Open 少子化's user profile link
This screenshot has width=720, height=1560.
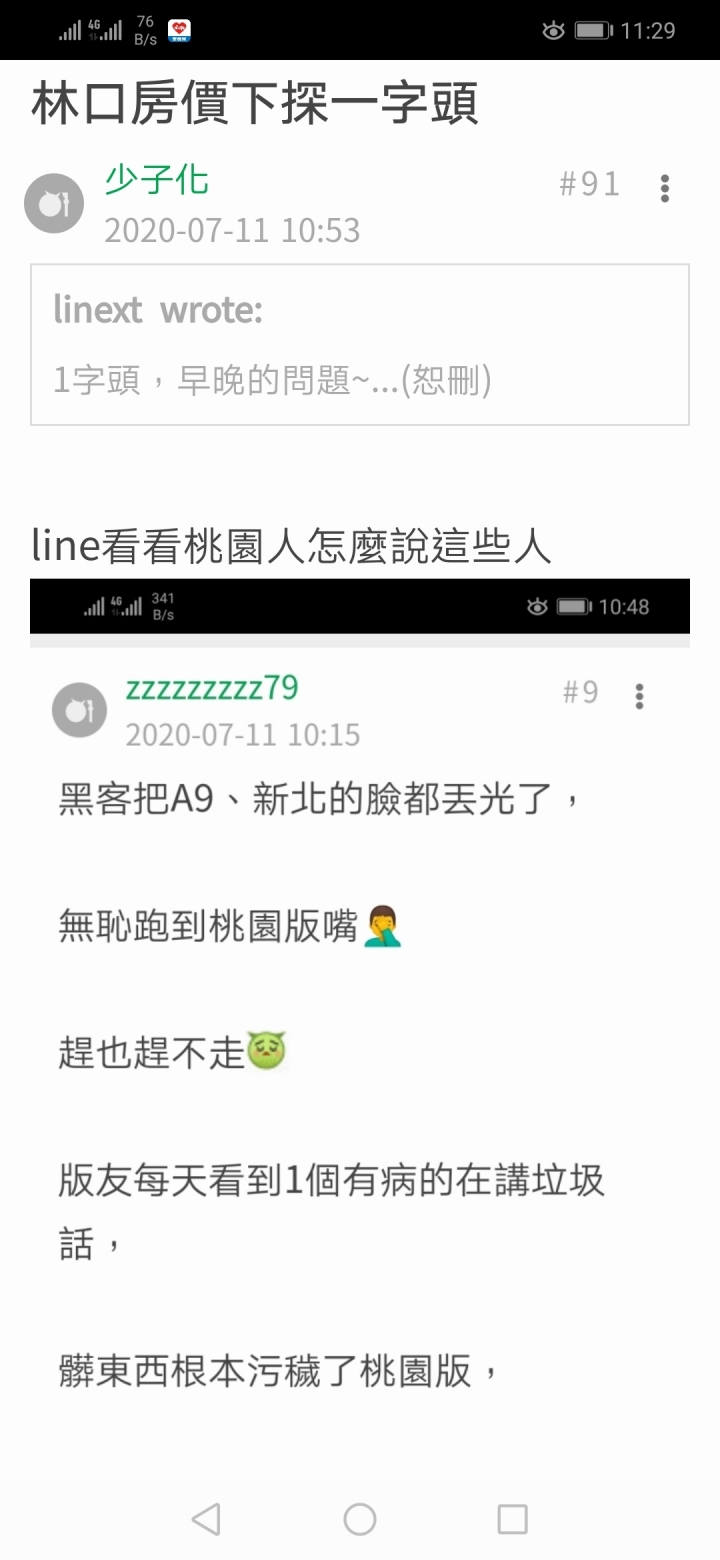coord(157,181)
